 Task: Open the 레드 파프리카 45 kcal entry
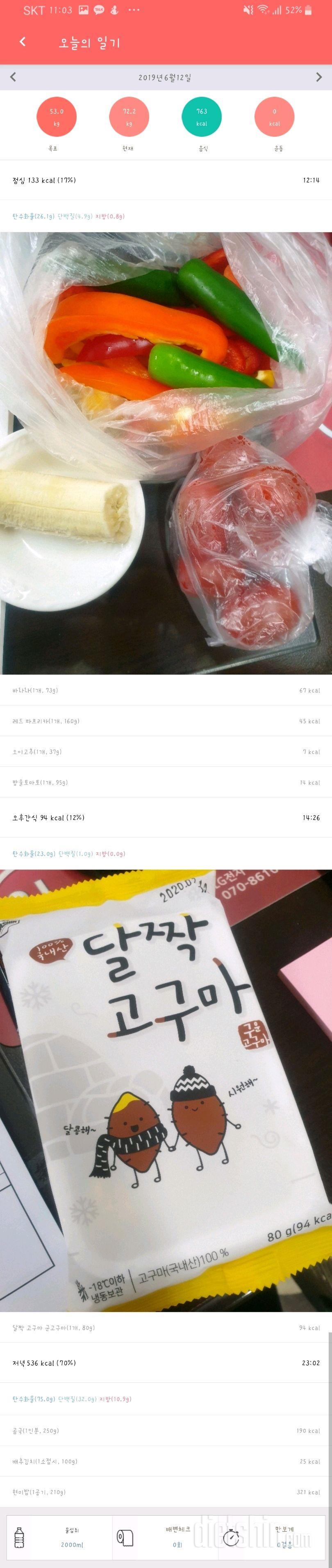[166, 721]
